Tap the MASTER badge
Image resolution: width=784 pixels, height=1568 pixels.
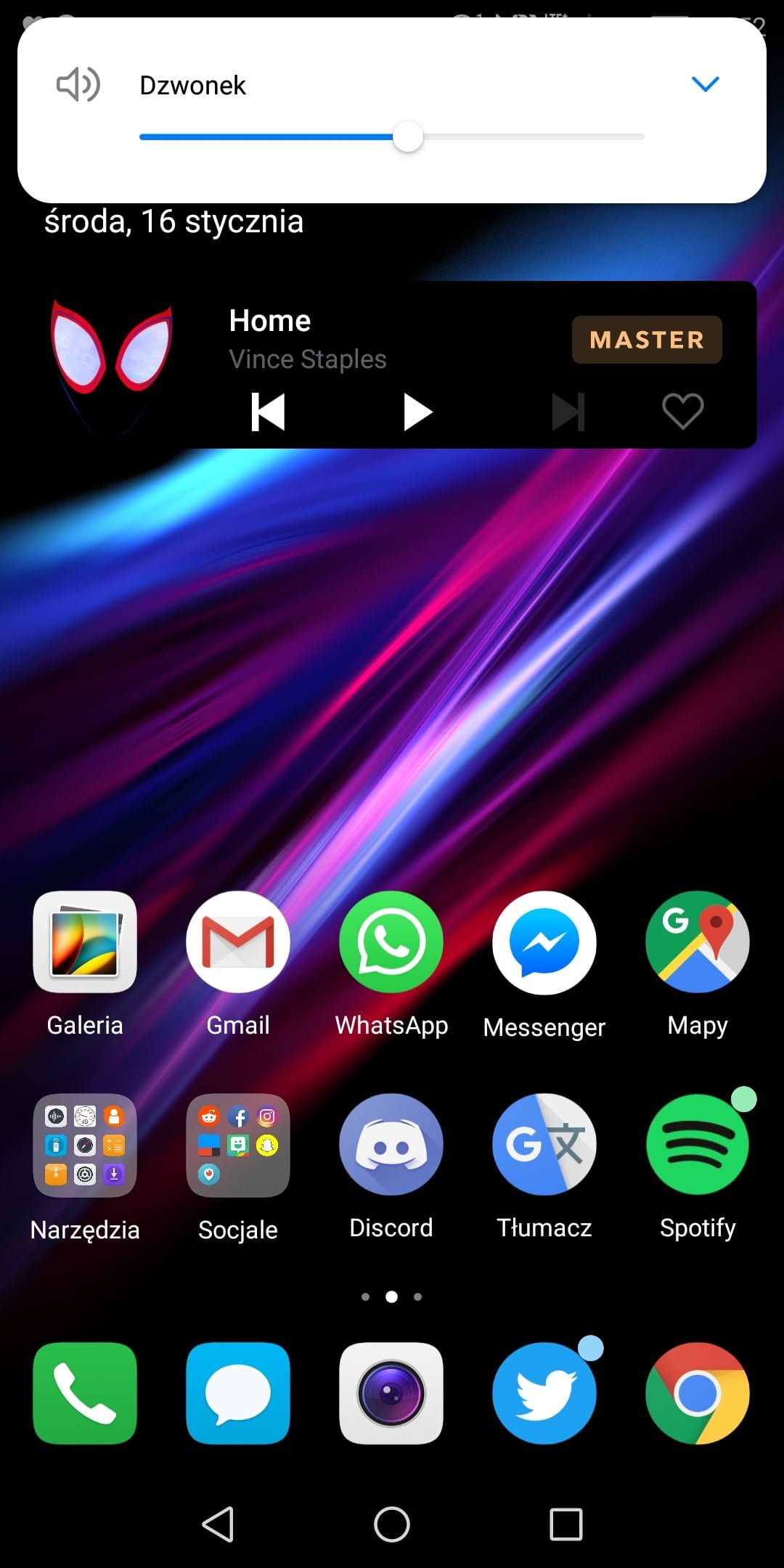(647, 340)
